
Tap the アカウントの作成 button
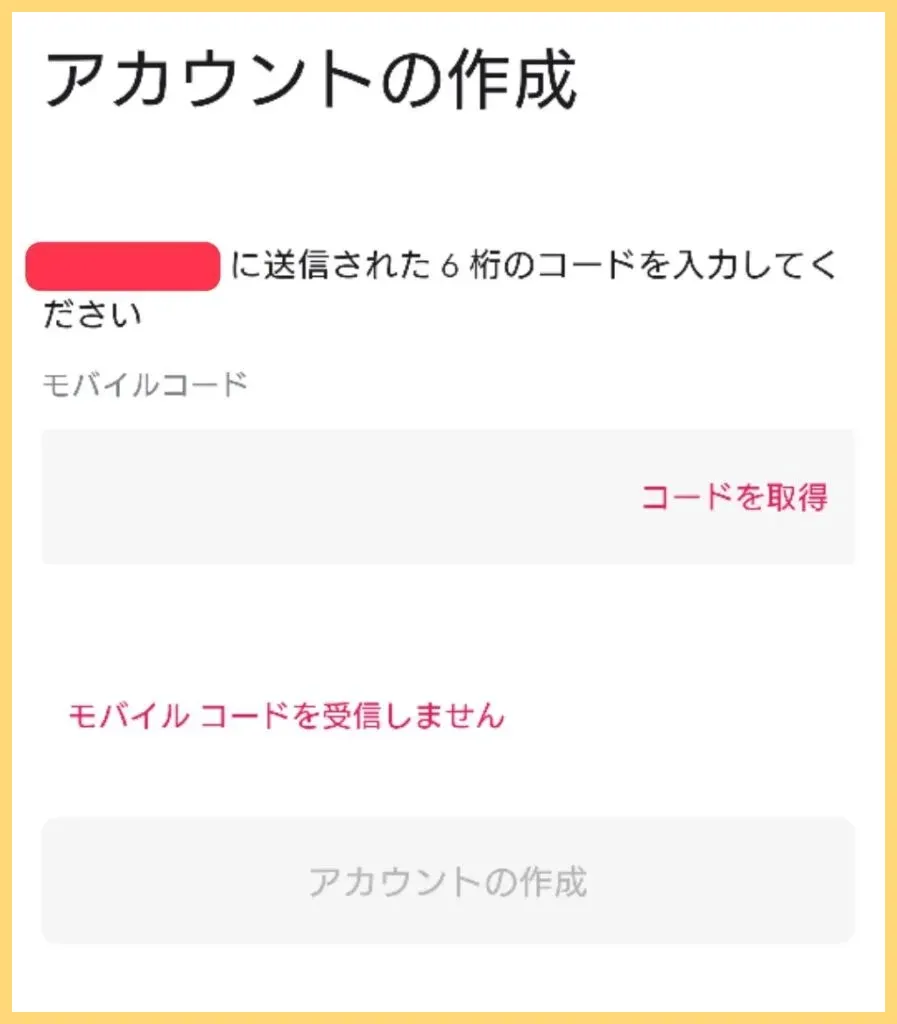[x=447, y=881]
